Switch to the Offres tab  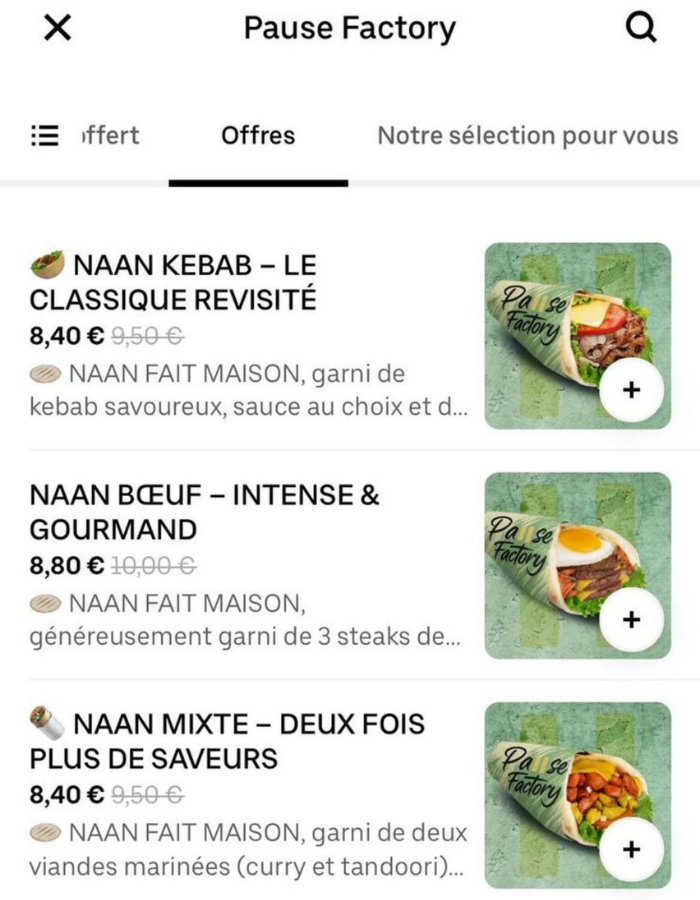coord(258,135)
